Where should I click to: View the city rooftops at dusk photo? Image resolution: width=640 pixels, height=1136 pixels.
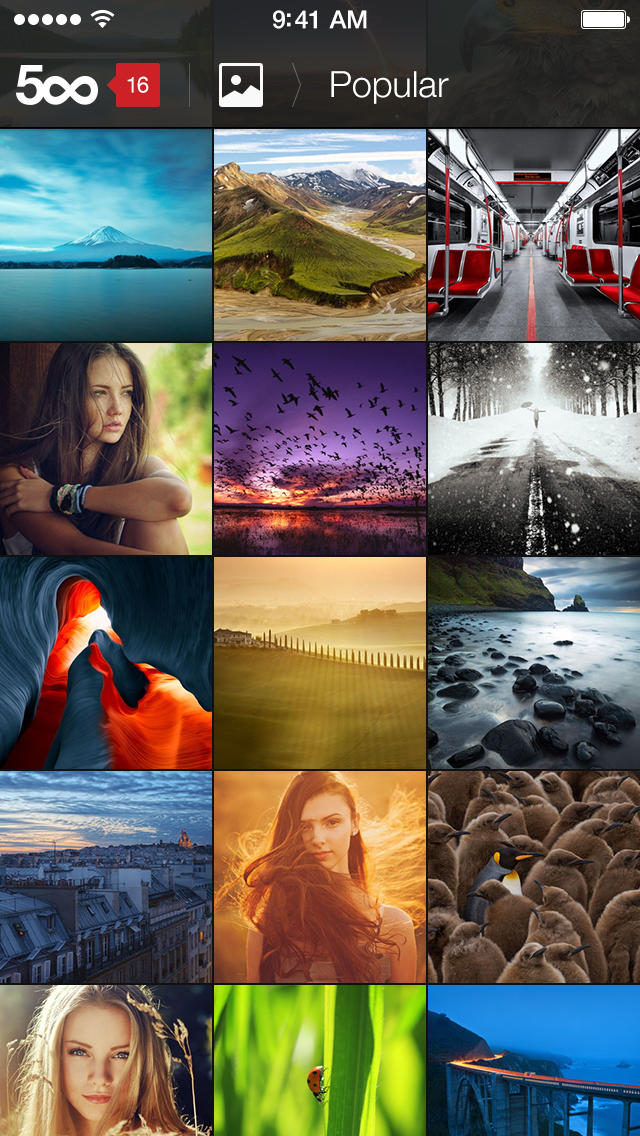[106, 877]
